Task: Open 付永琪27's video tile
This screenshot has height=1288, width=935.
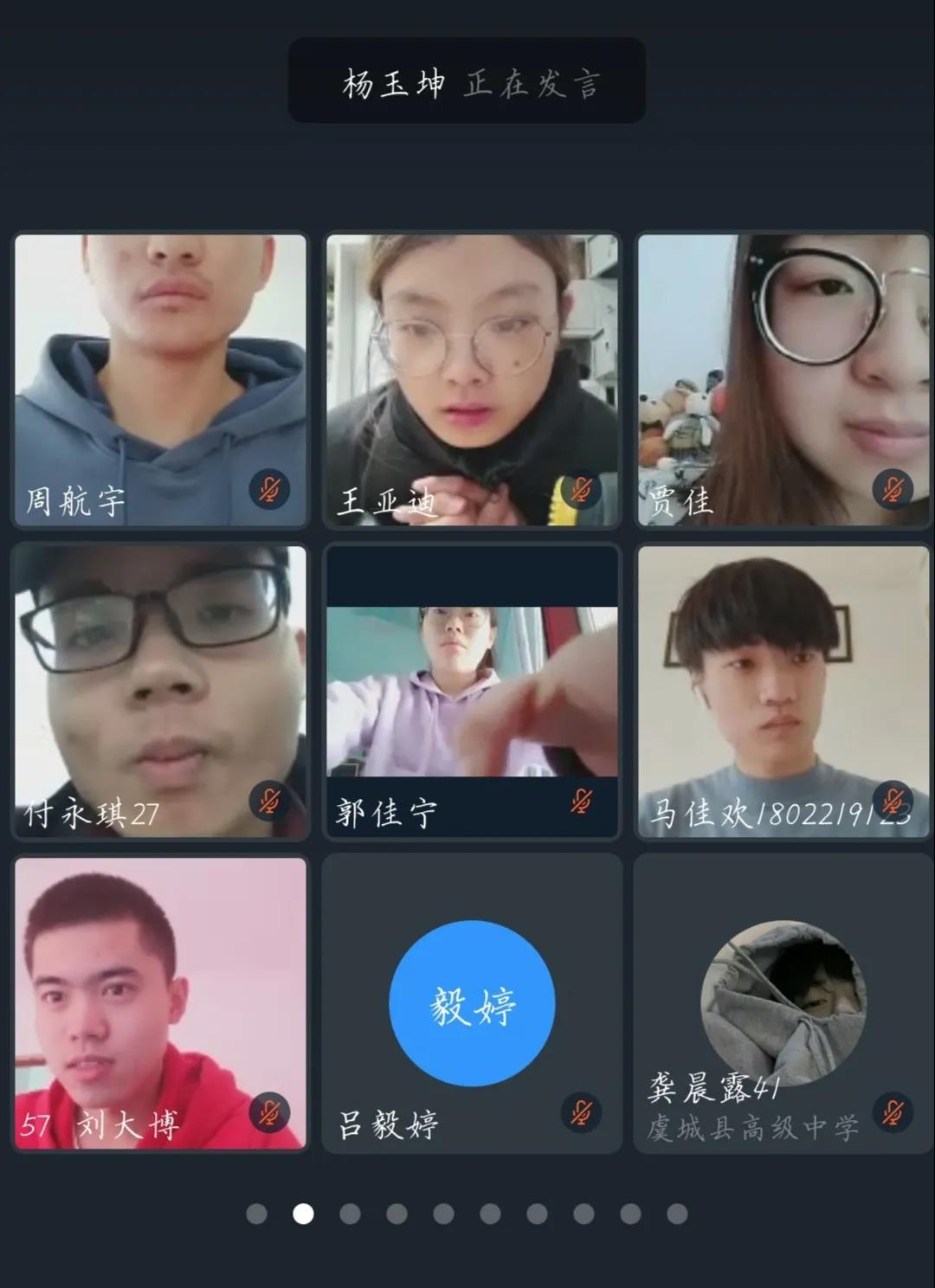Action: [x=160, y=691]
